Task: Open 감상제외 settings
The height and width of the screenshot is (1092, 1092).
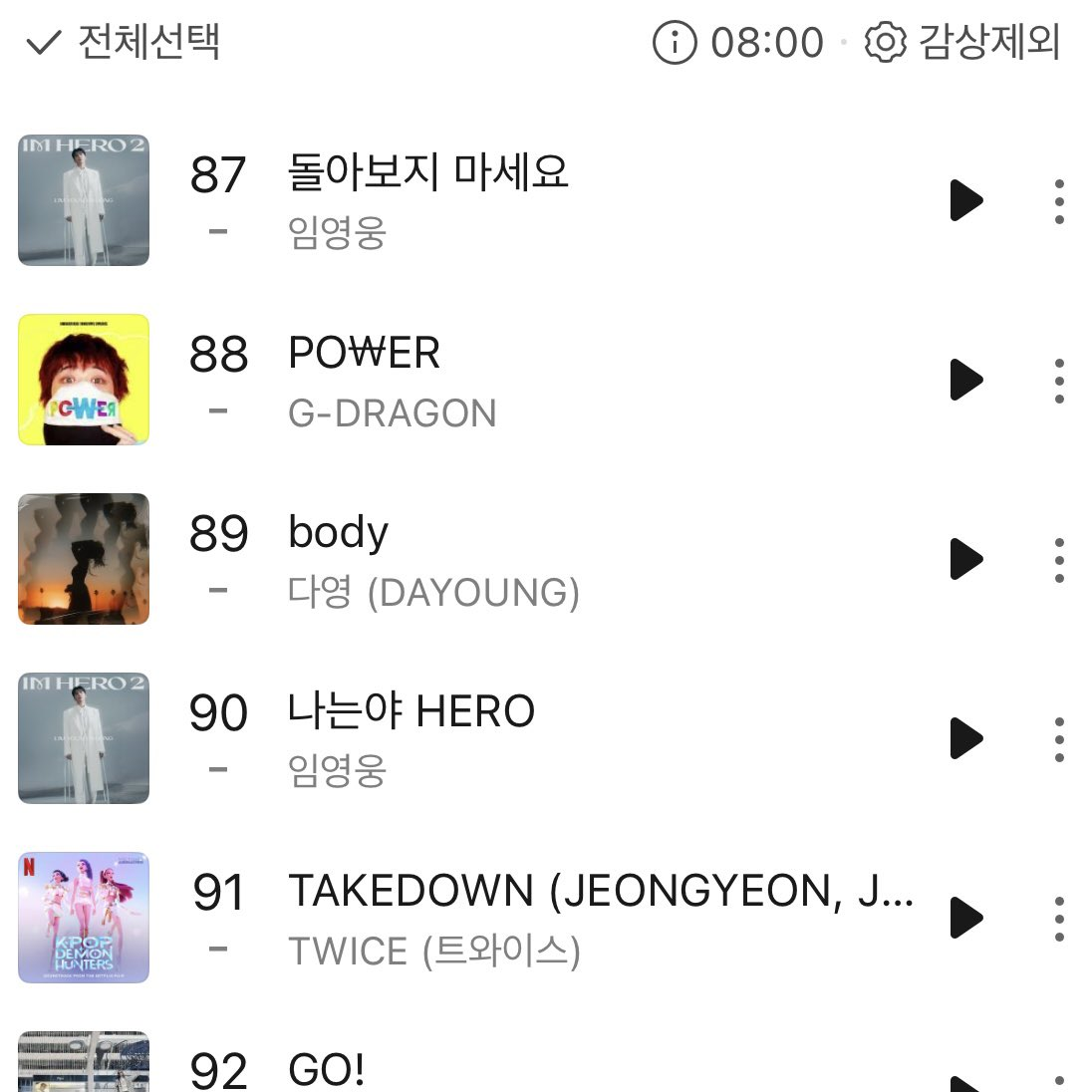Action: tap(962, 43)
